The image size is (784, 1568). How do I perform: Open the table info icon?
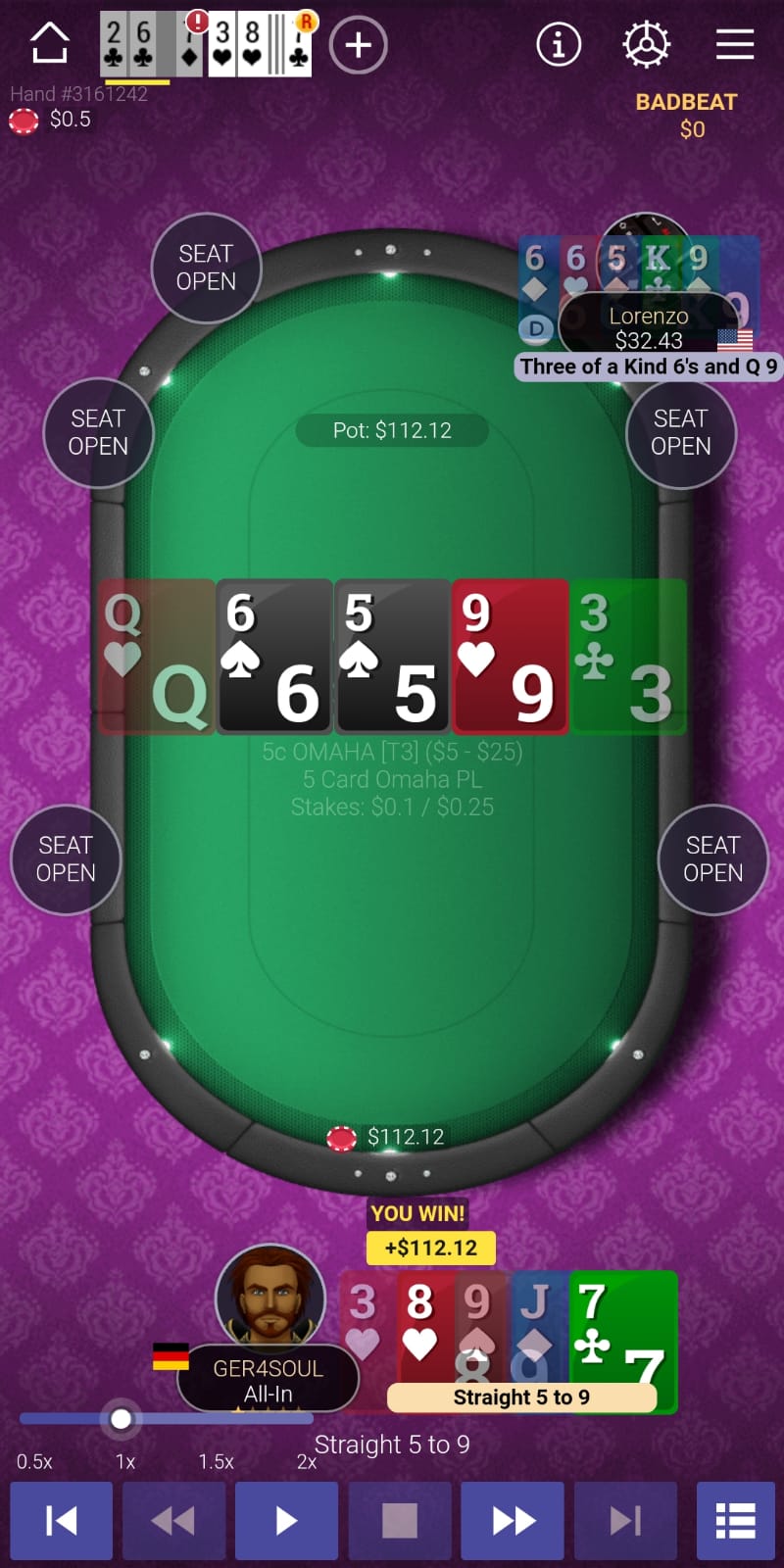(x=559, y=44)
